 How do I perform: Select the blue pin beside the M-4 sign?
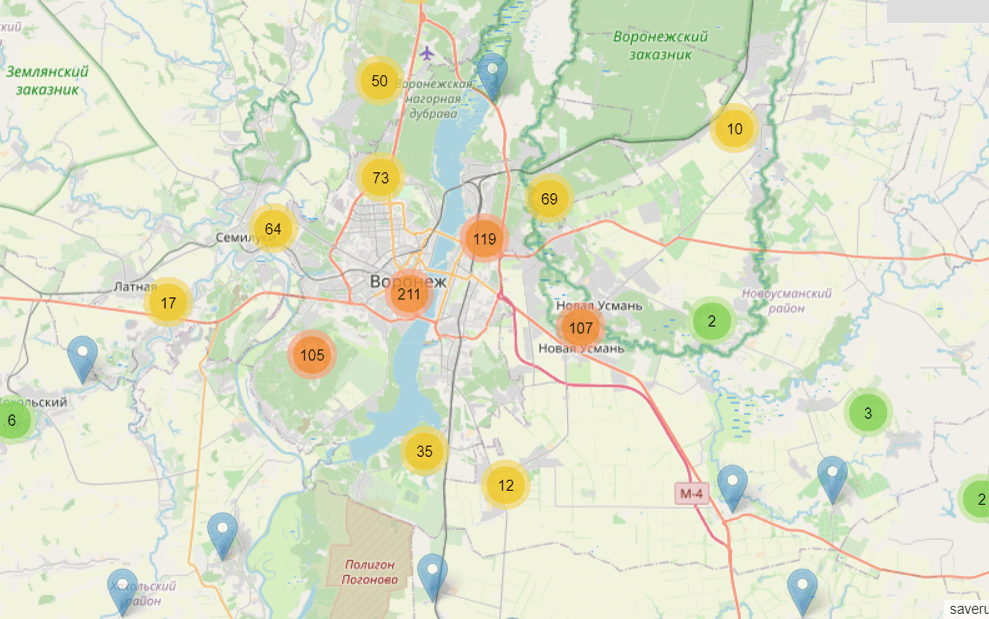pyautogui.click(x=733, y=484)
